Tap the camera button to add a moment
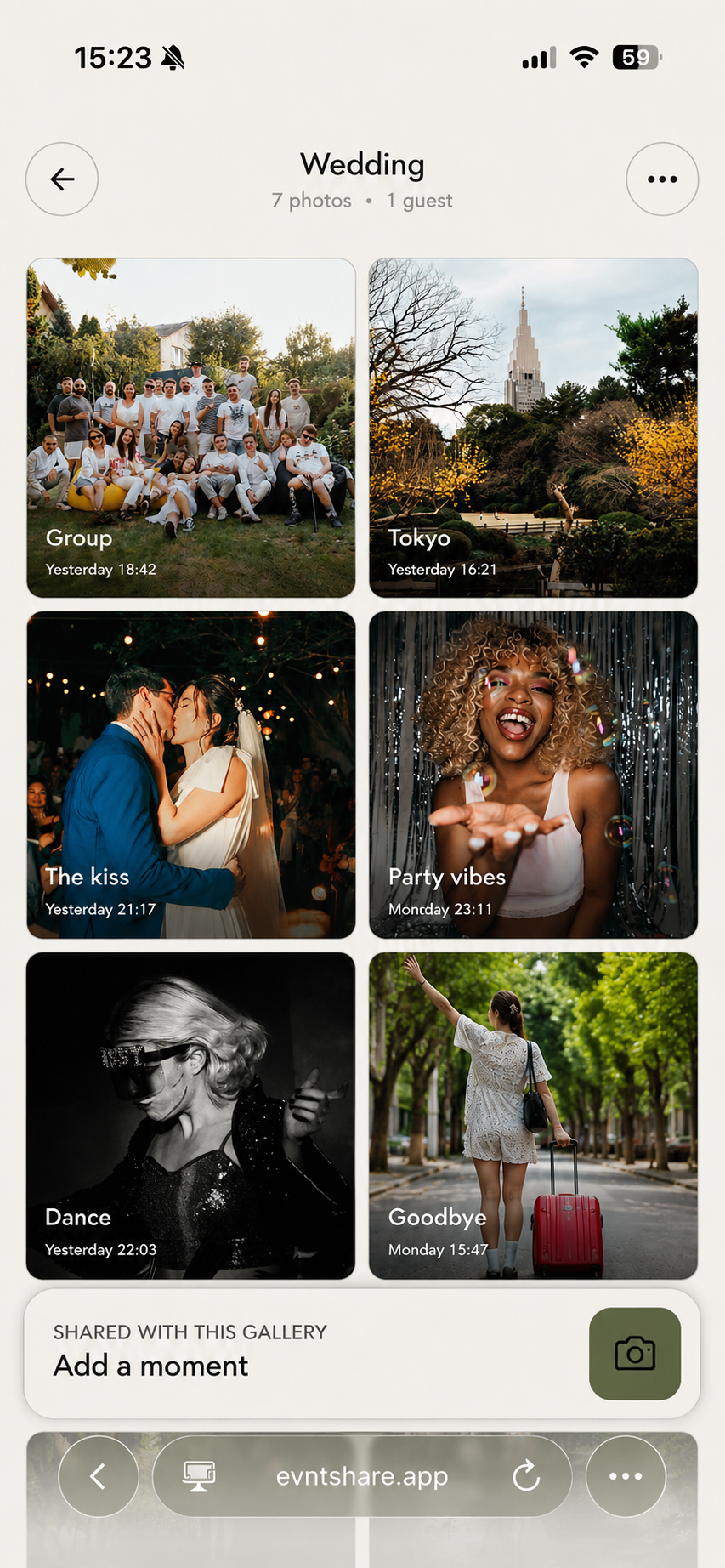 (x=635, y=1354)
